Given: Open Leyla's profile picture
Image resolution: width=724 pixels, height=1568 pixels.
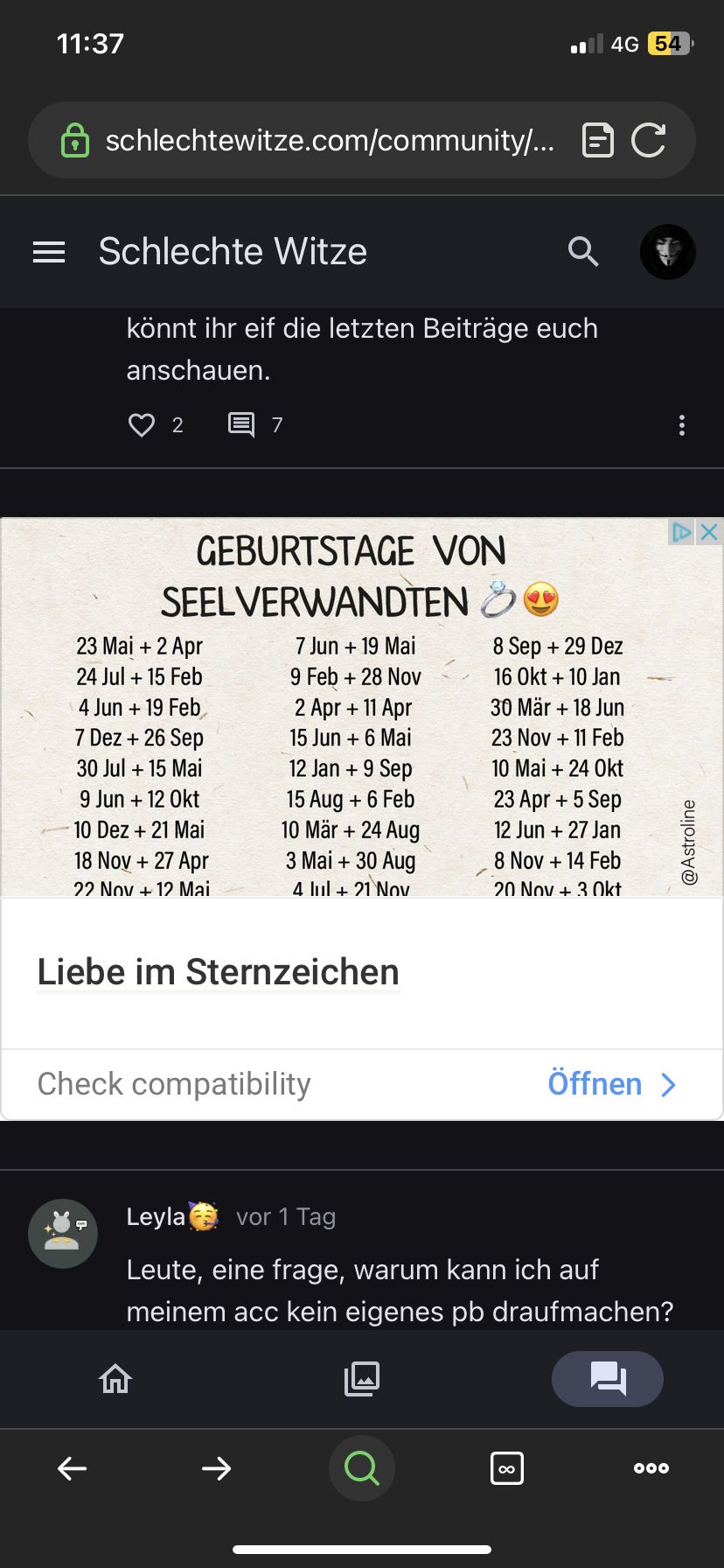Looking at the screenshot, I should tap(63, 1233).
